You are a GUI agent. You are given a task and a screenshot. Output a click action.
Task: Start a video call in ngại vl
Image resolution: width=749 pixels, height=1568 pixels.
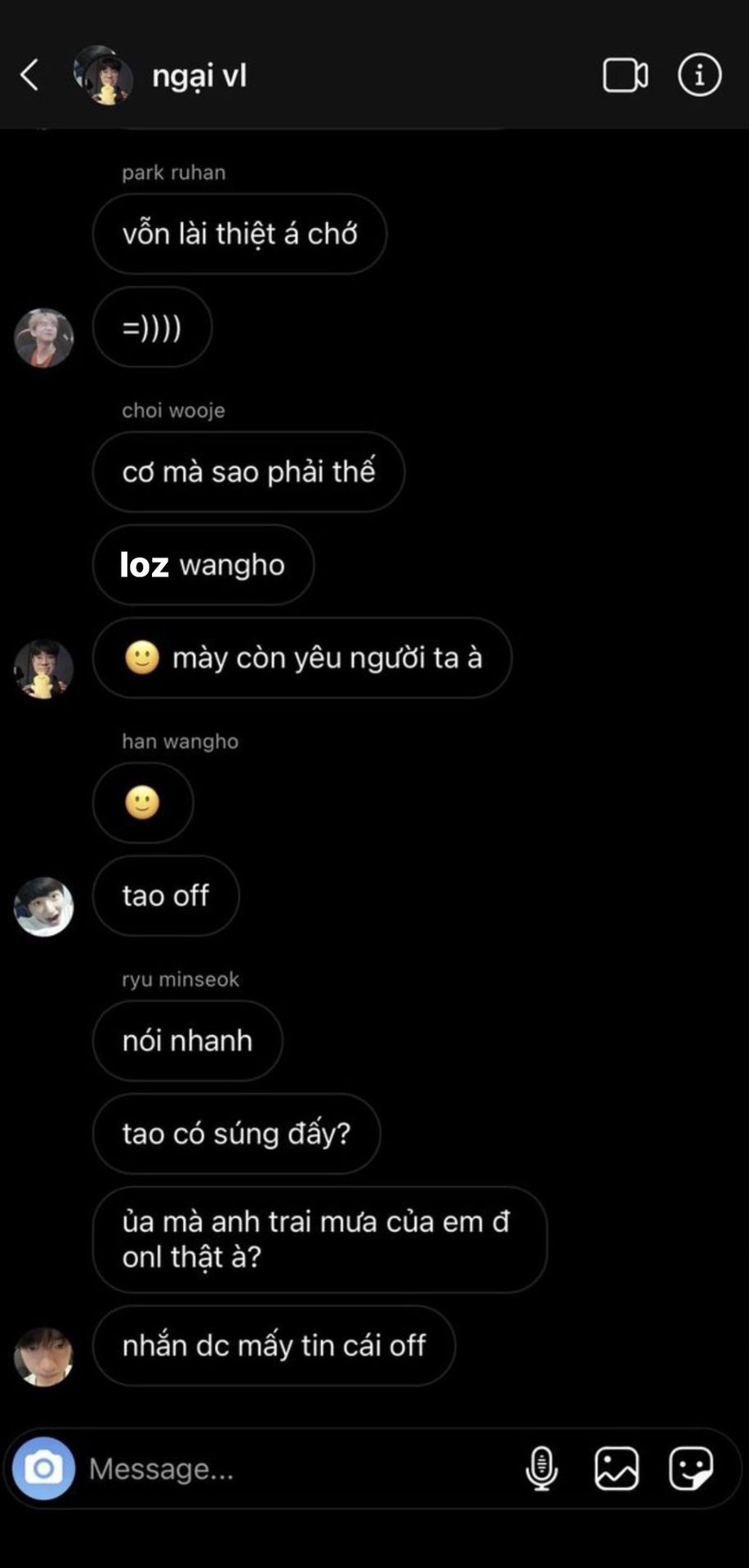click(x=625, y=75)
